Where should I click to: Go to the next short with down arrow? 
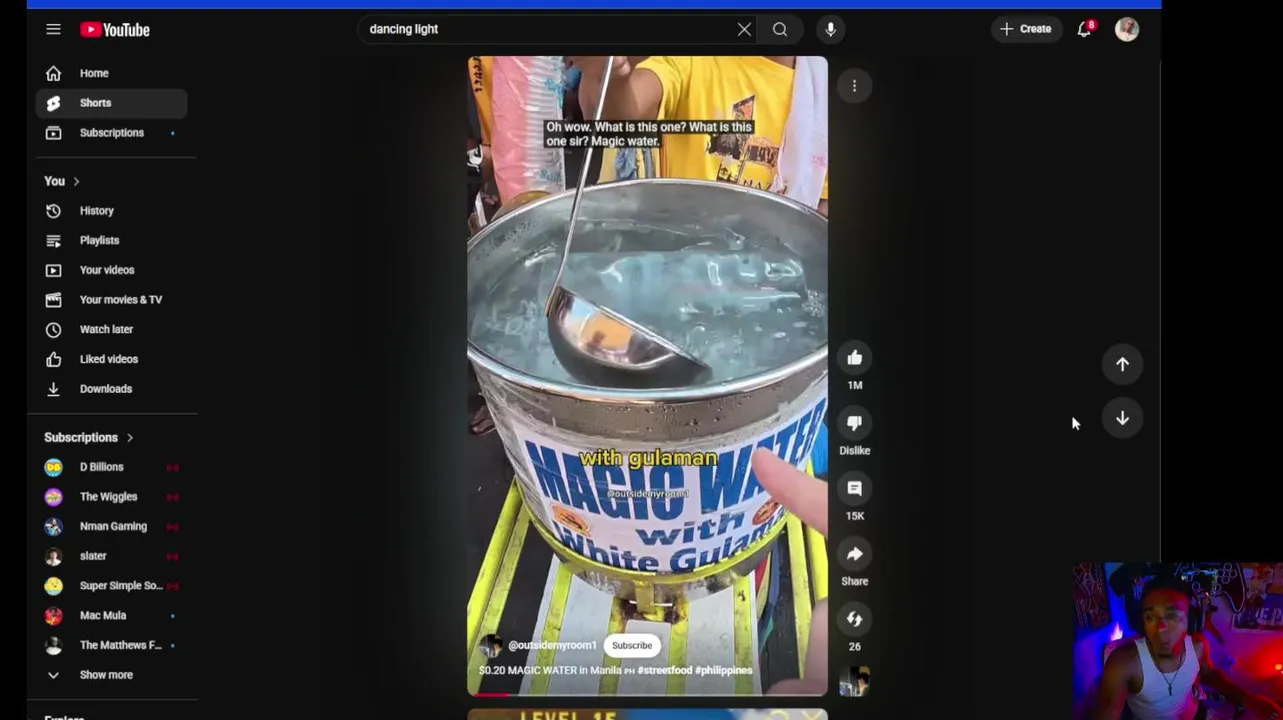[x=1122, y=418]
